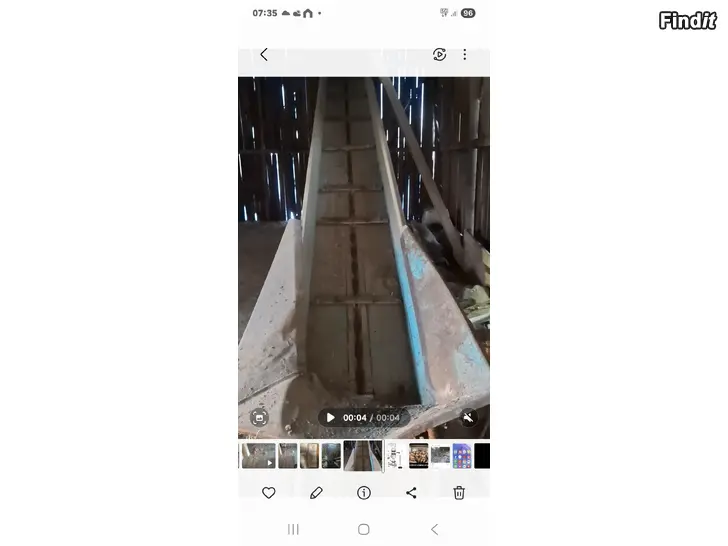
Task: Go back from the video viewer
Action: (264, 55)
